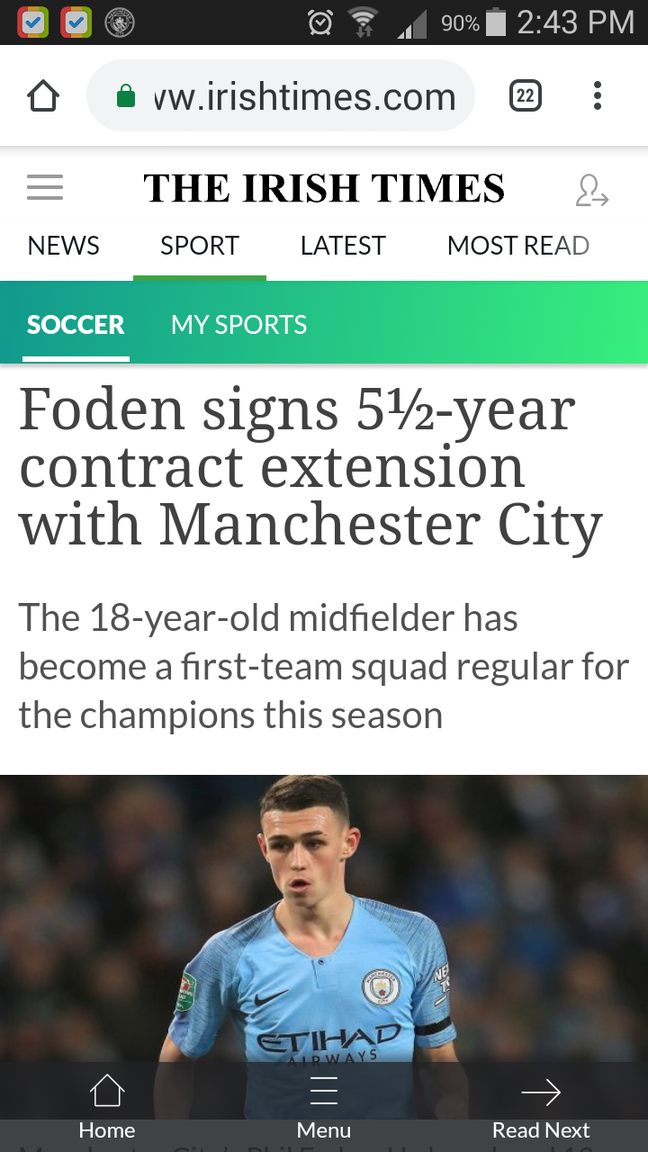This screenshot has height=1152, width=648.
Task: Go to The Irish Times homepage logo
Action: point(324,189)
